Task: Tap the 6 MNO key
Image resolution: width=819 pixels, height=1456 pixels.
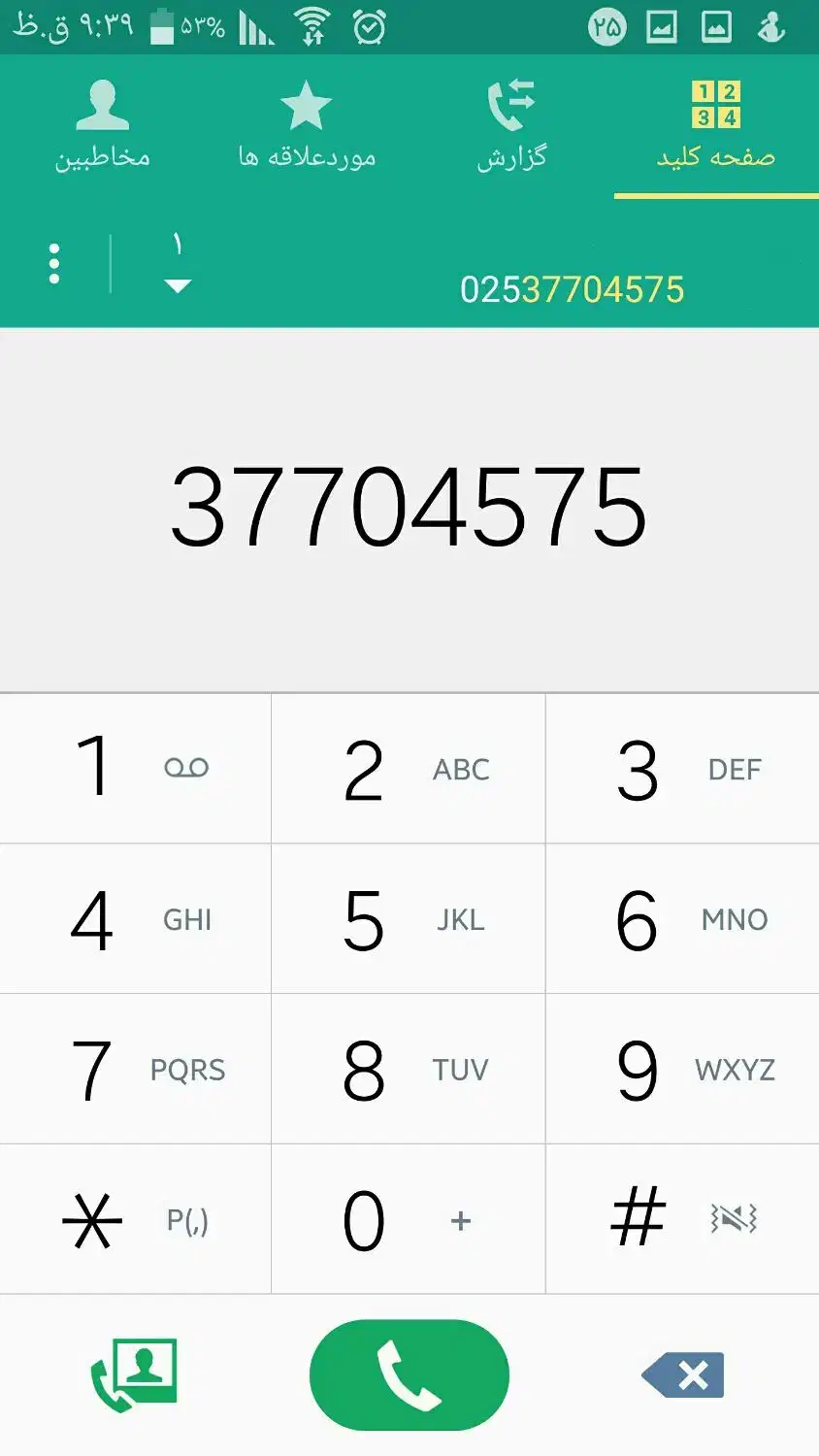Action: (682, 919)
